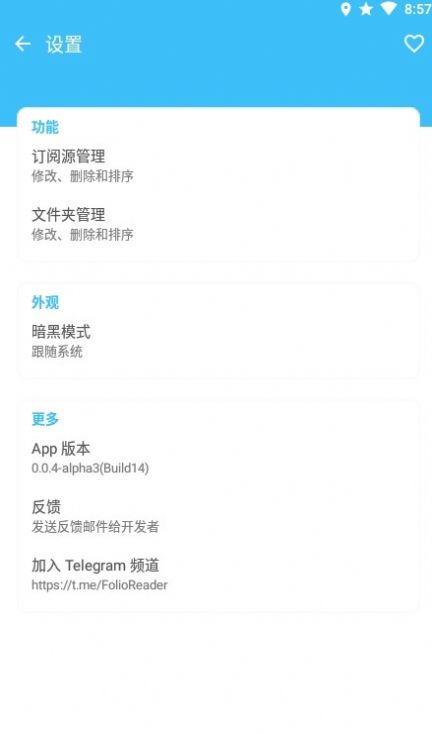Send feedback via 反馈
The image size is (432, 734).
click(218, 516)
